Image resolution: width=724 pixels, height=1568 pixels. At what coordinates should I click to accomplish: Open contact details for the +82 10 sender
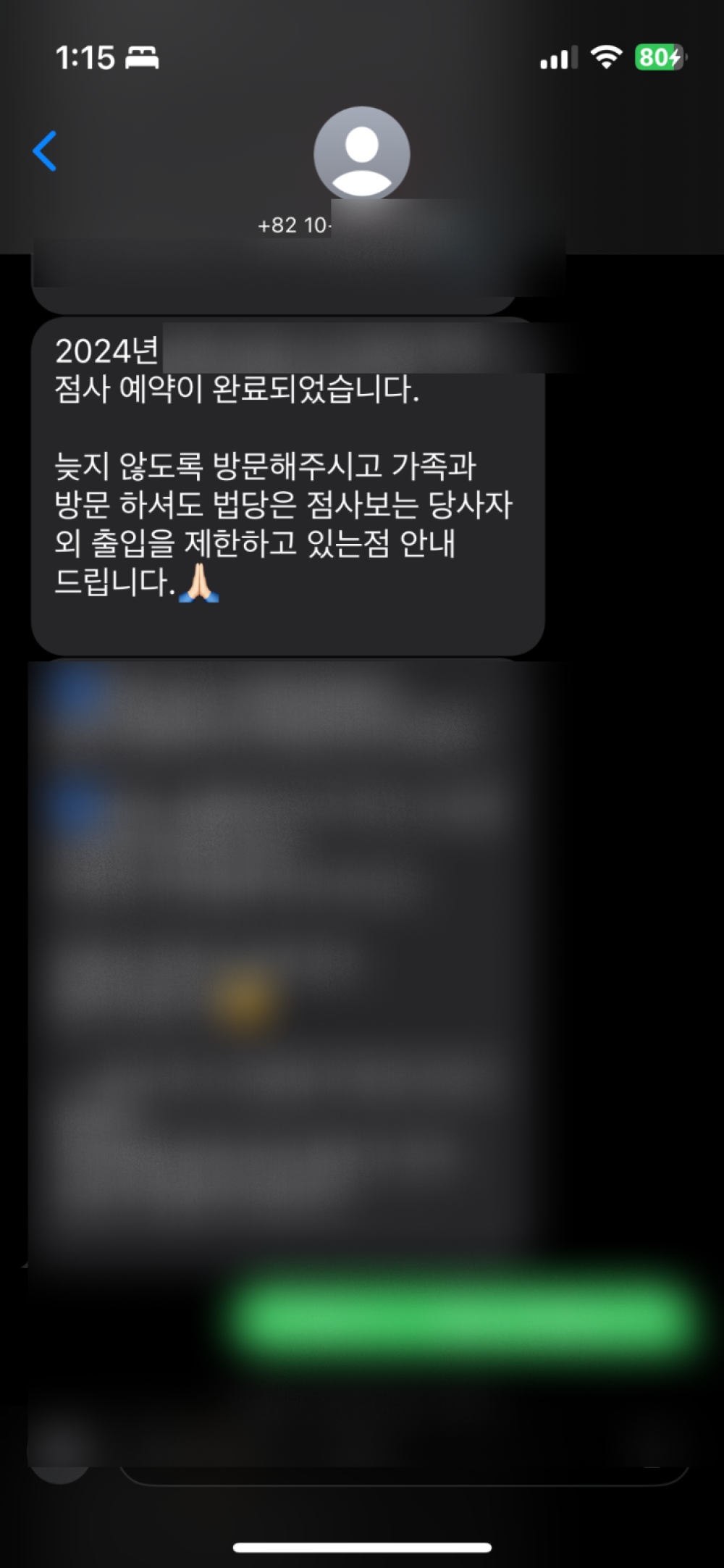click(x=361, y=154)
